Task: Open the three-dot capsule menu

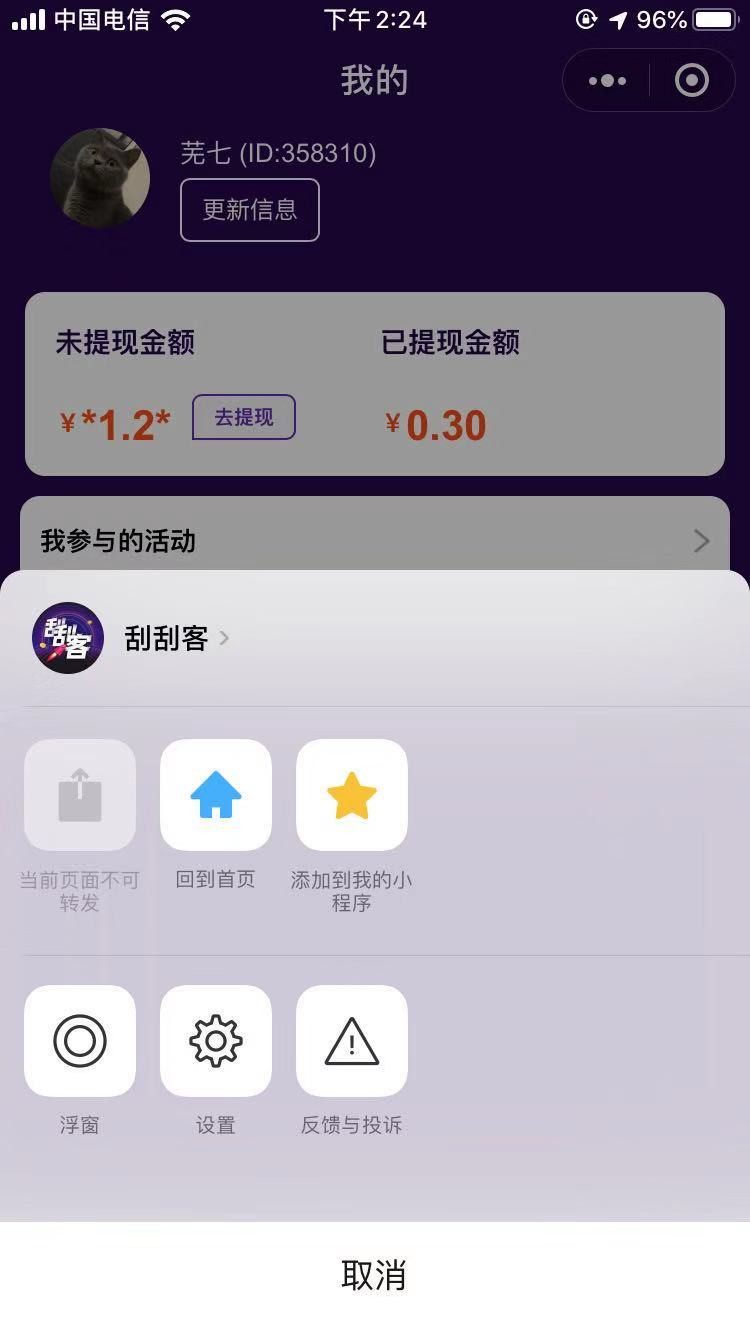Action: [x=607, y=81]
